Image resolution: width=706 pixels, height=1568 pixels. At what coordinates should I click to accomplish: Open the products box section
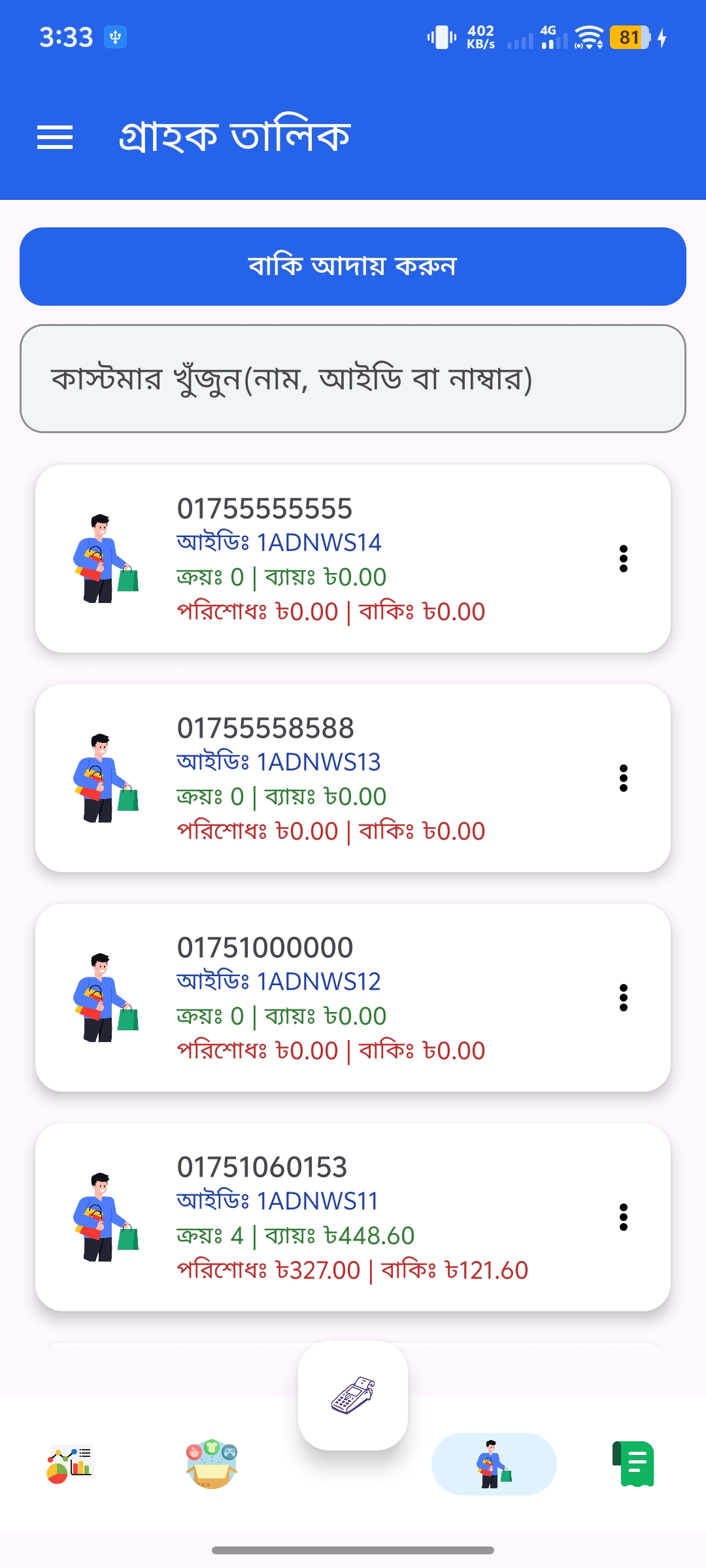click(211, 1463)
